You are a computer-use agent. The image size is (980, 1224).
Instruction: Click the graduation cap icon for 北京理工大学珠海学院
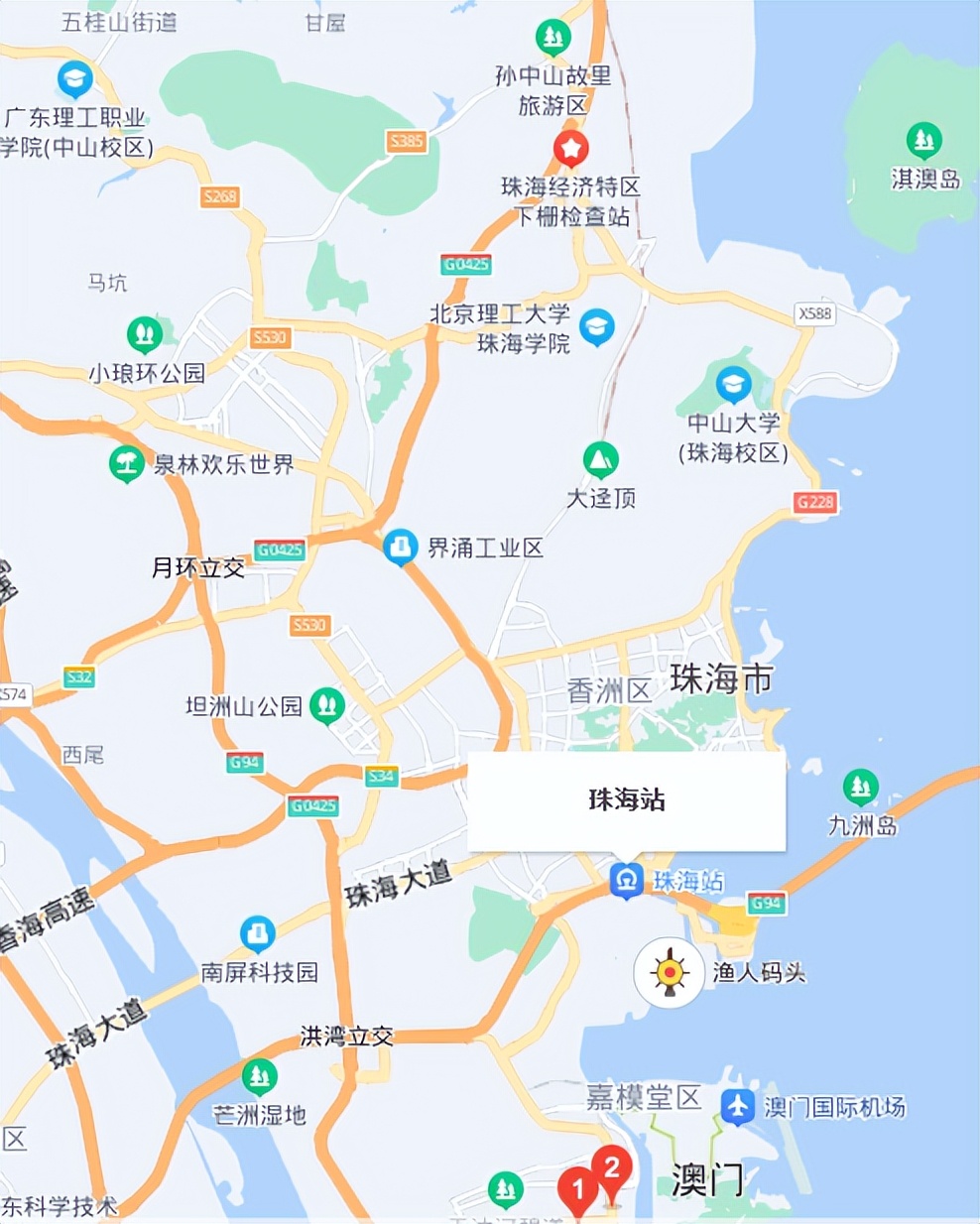[596, 327]
